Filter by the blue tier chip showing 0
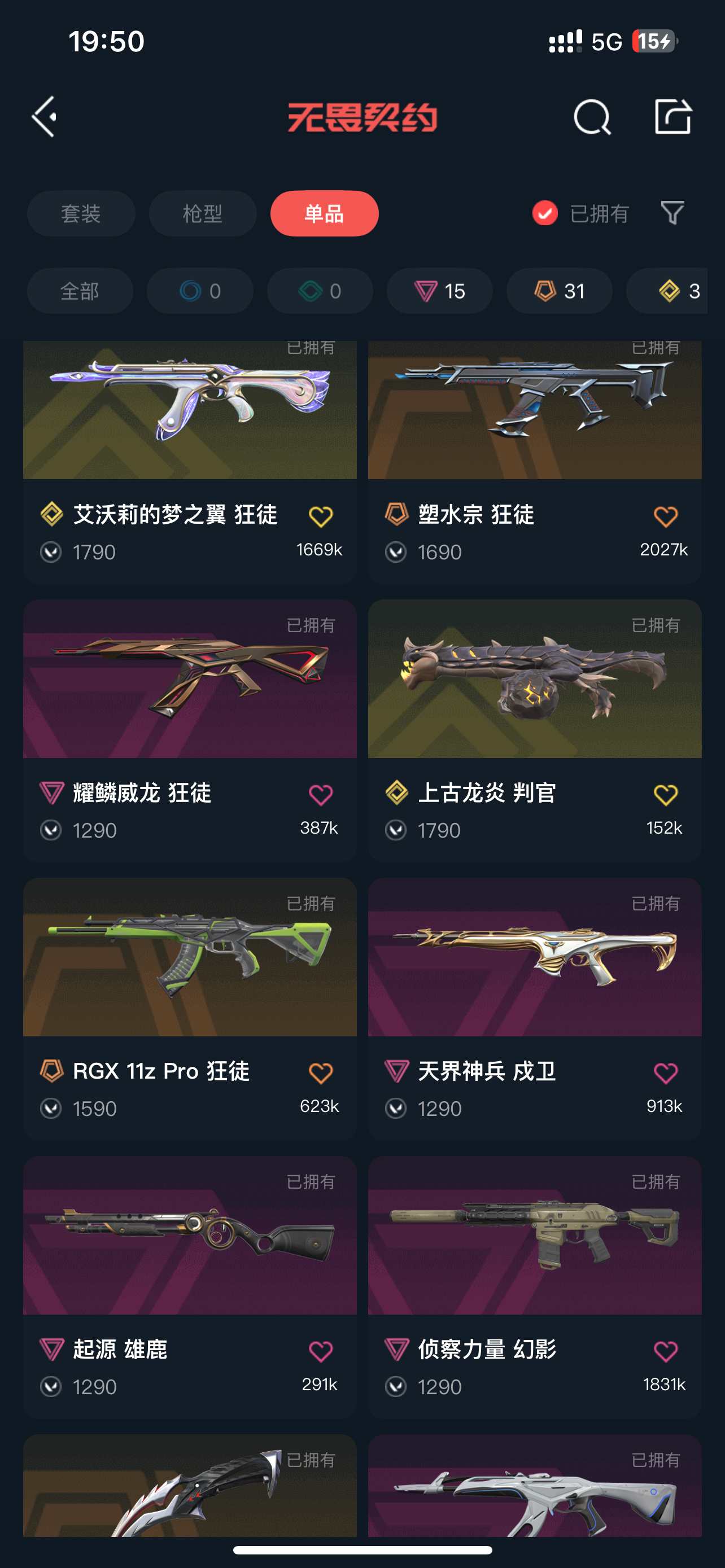Viewport: 725px width, 1568px height. [x=200, y=291]
